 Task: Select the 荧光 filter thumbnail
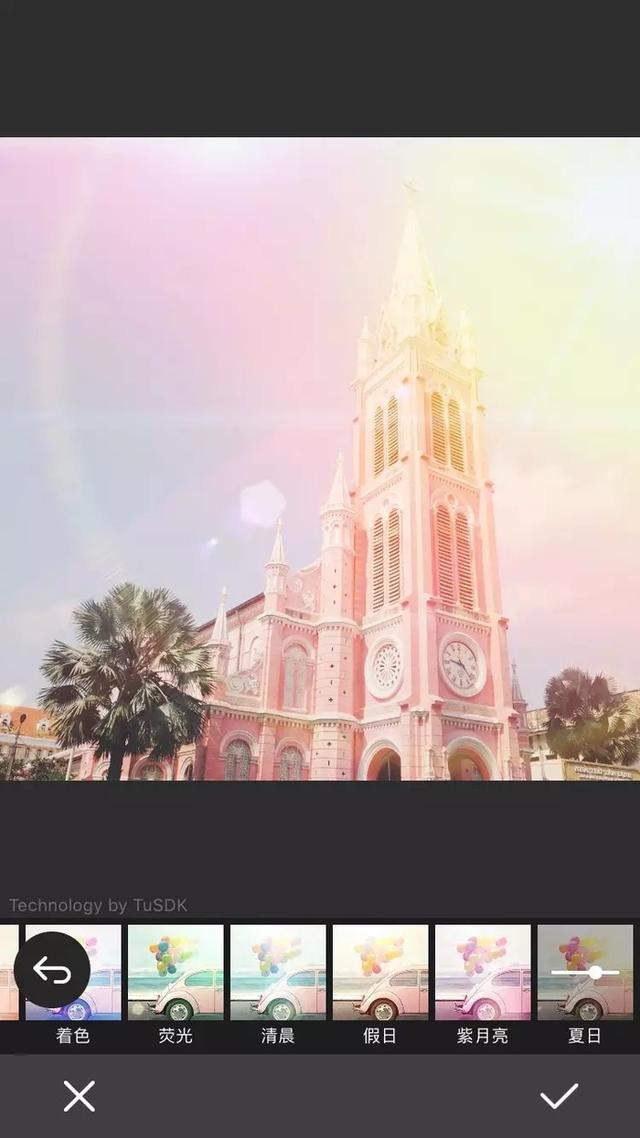176,972
